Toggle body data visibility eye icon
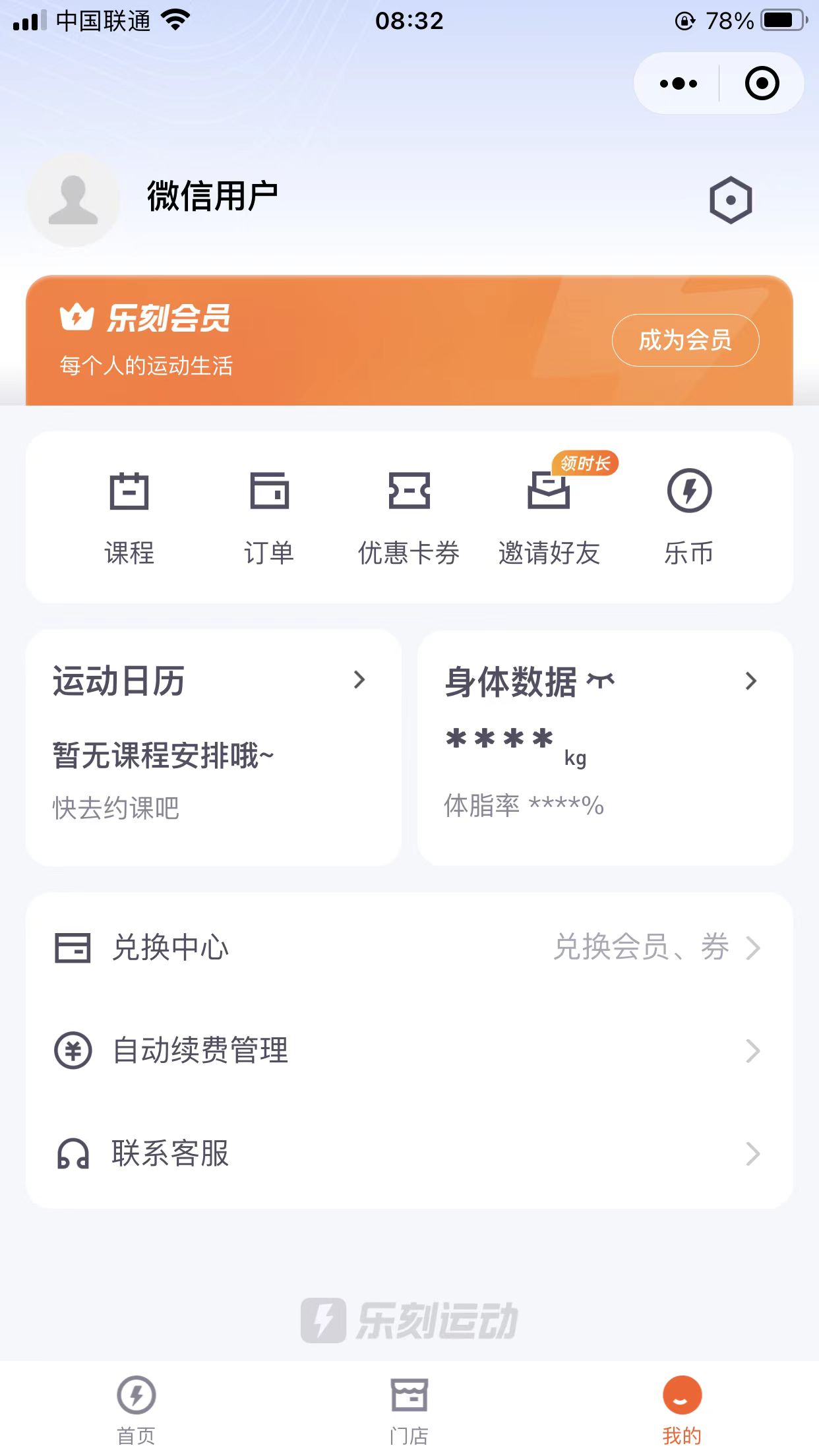Screen dimensions: 819x1456 [601, 681]
